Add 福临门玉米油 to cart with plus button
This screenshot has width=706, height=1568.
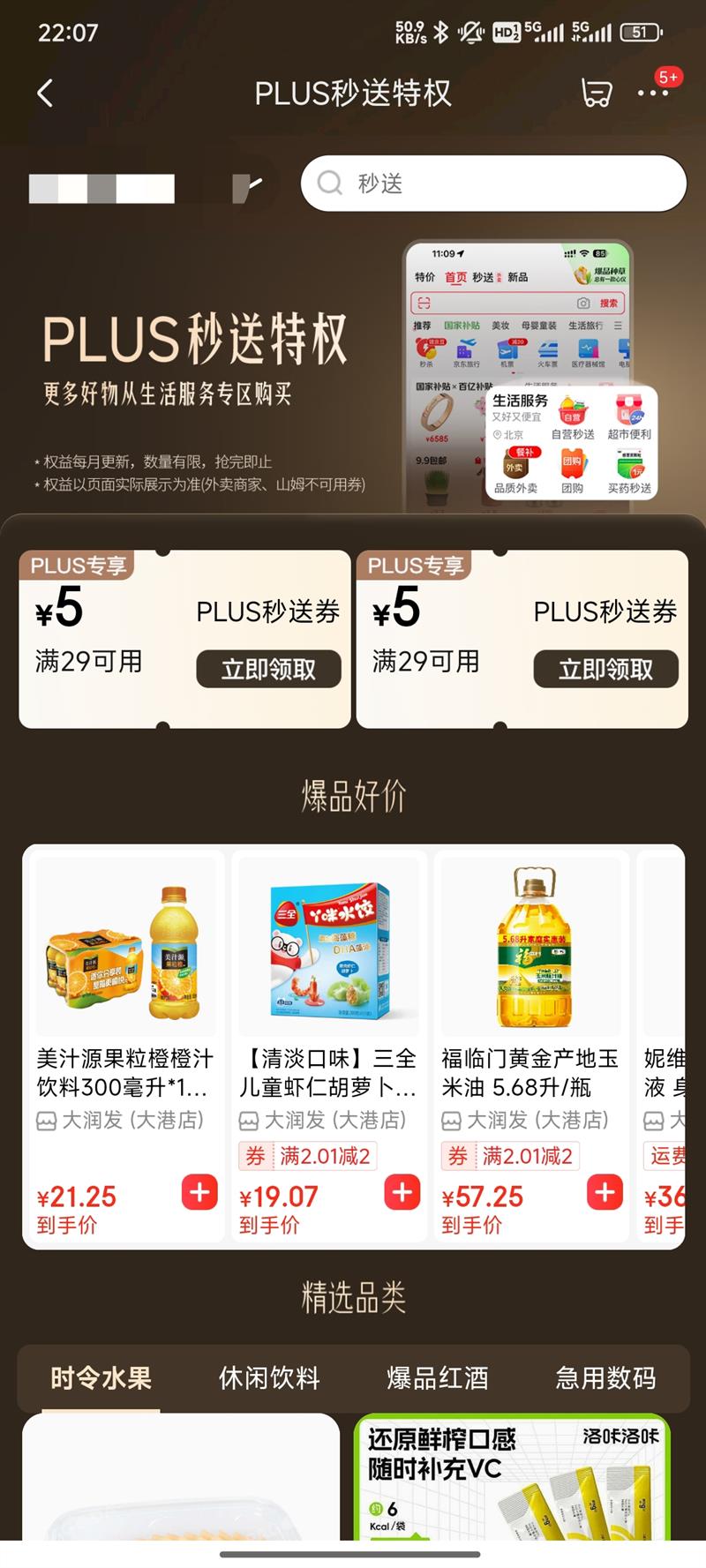[605, 1194]
